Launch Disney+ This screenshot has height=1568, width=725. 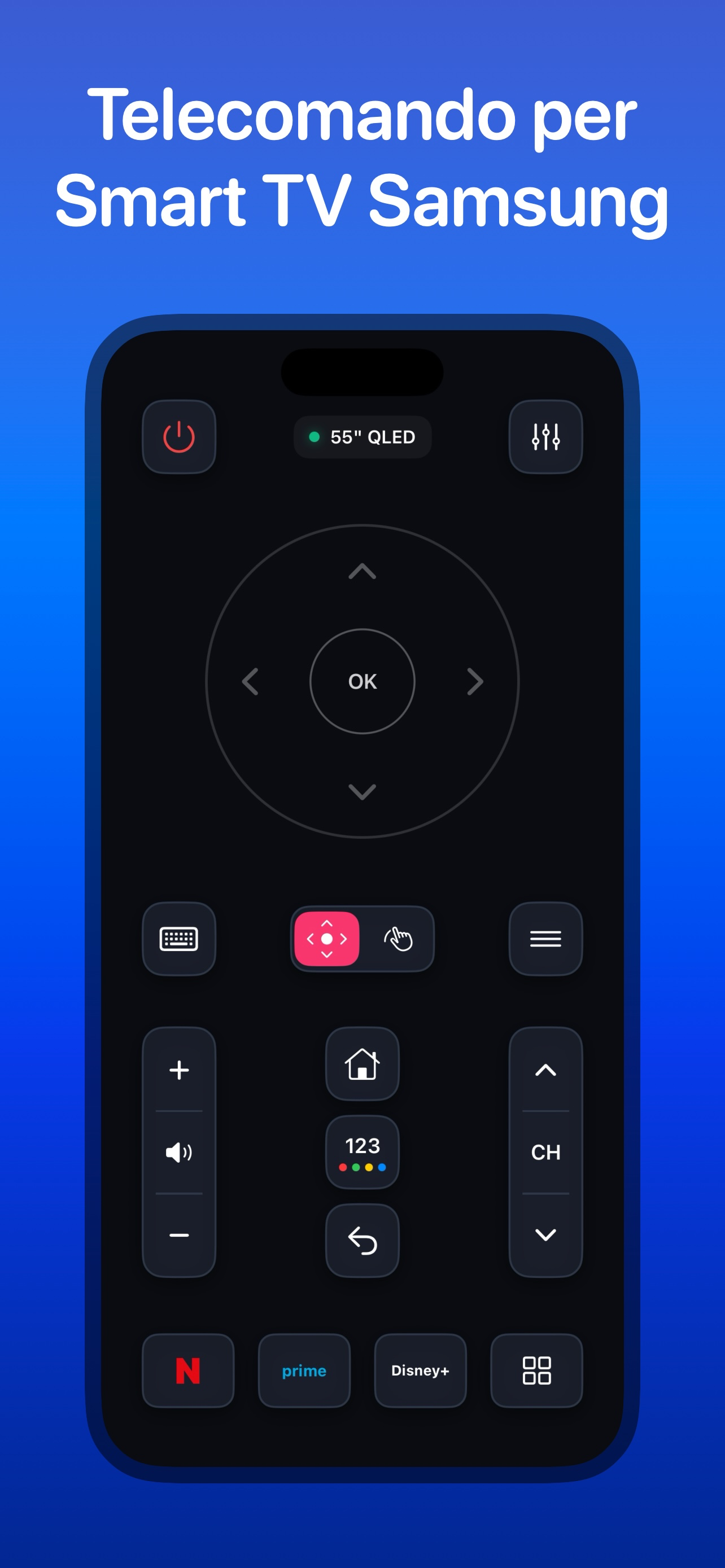420,1371
